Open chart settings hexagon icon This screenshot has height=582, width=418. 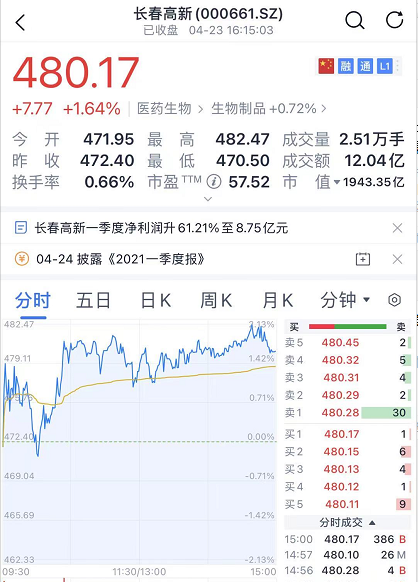tap(394, 300)
